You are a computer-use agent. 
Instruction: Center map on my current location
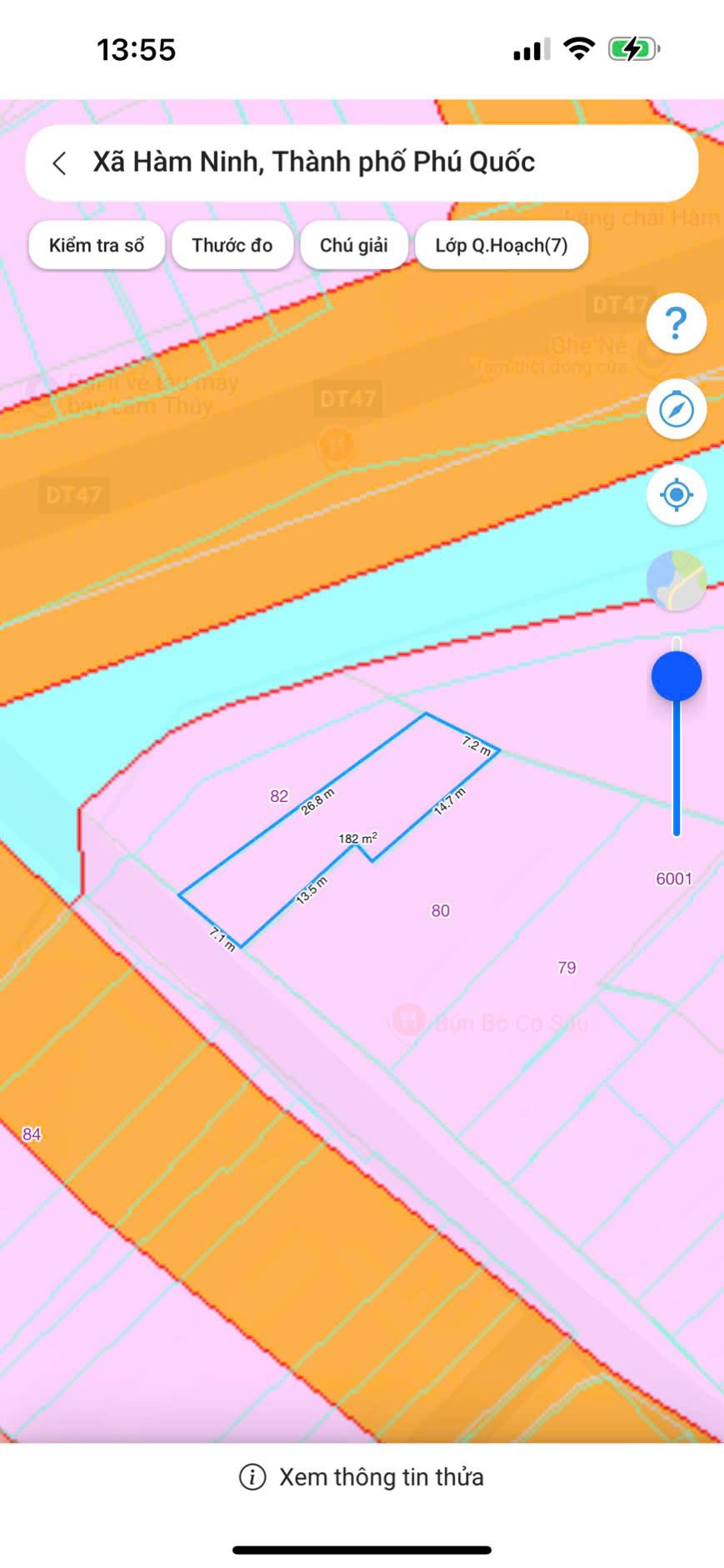pos(676,495)
